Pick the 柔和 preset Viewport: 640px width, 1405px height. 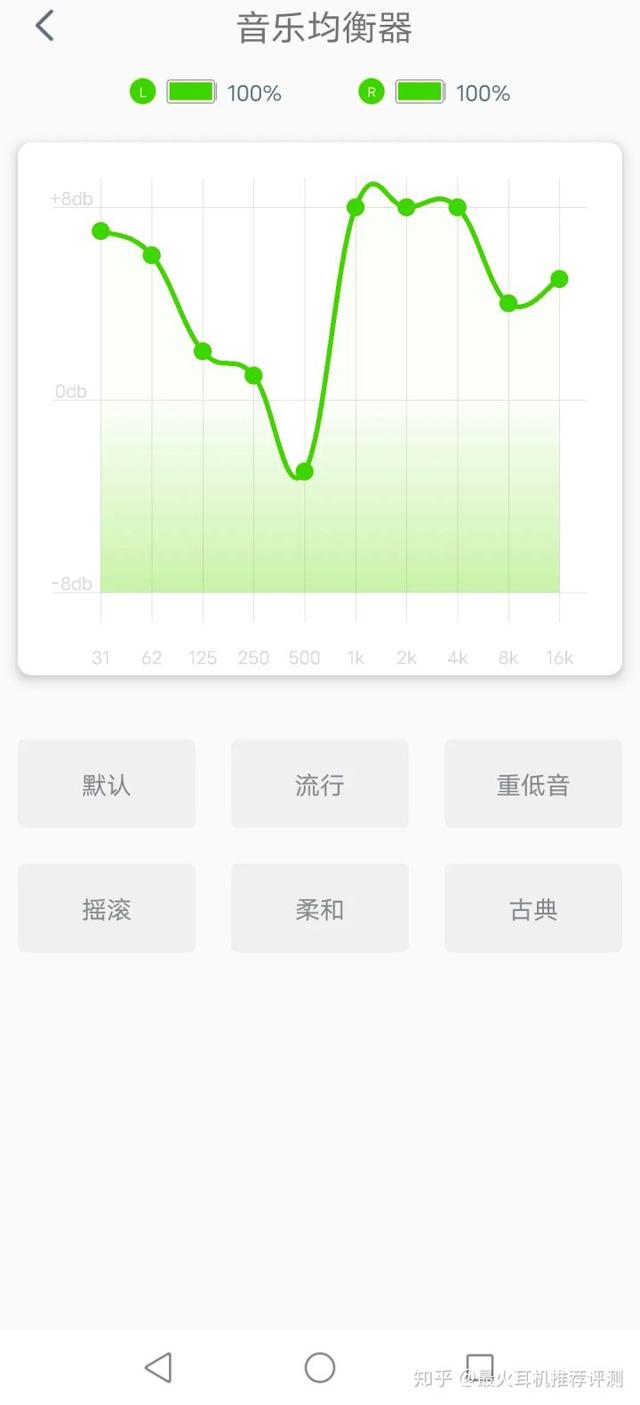[320, 908]
